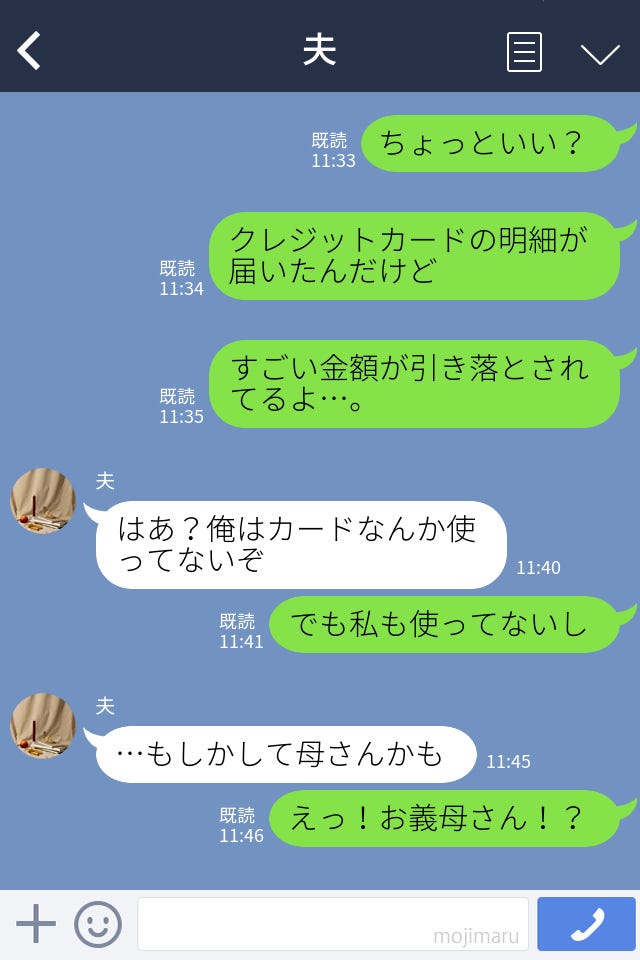Open 夫's avatar beside the はあ？ message

coord(43,501)
